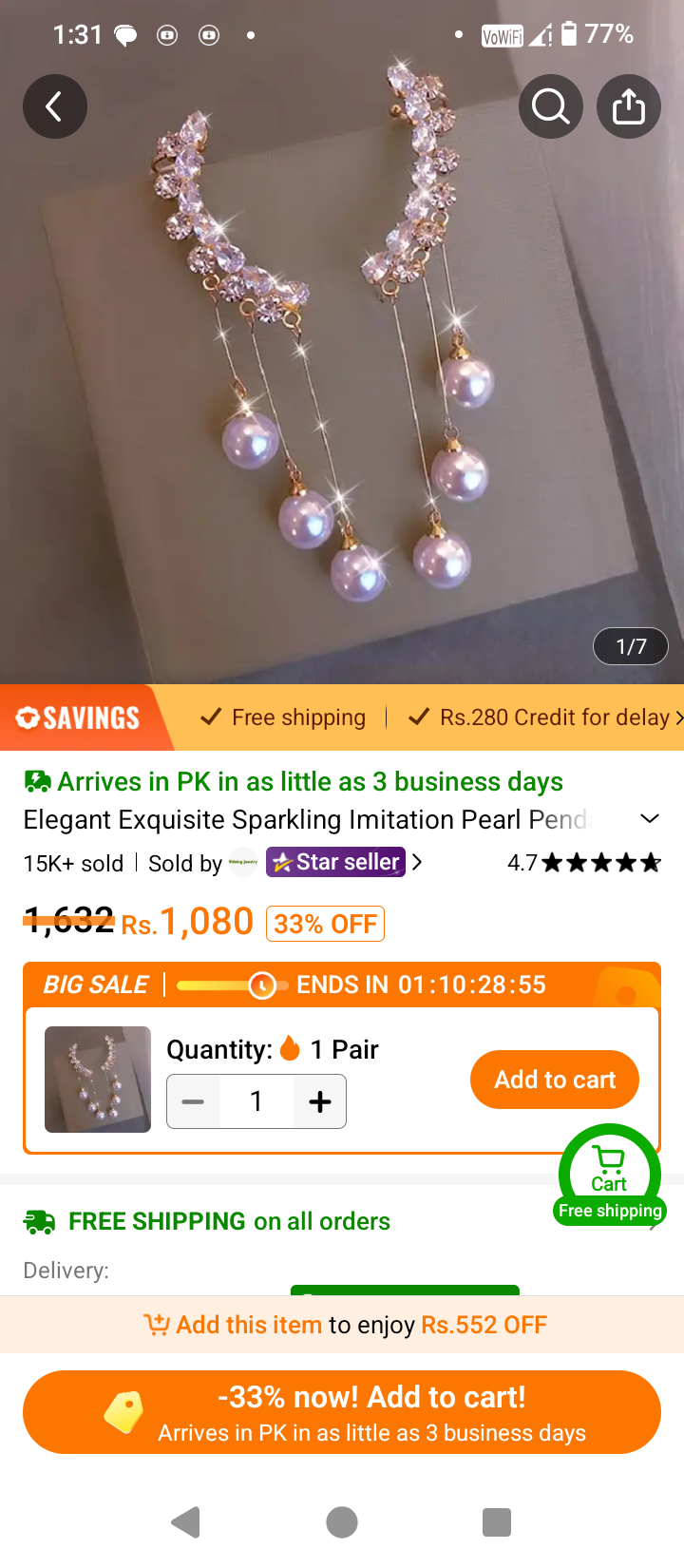The image size is (684, 1568).
Task: Tap the system recent apps button
Action: (x=497, y=1522)
